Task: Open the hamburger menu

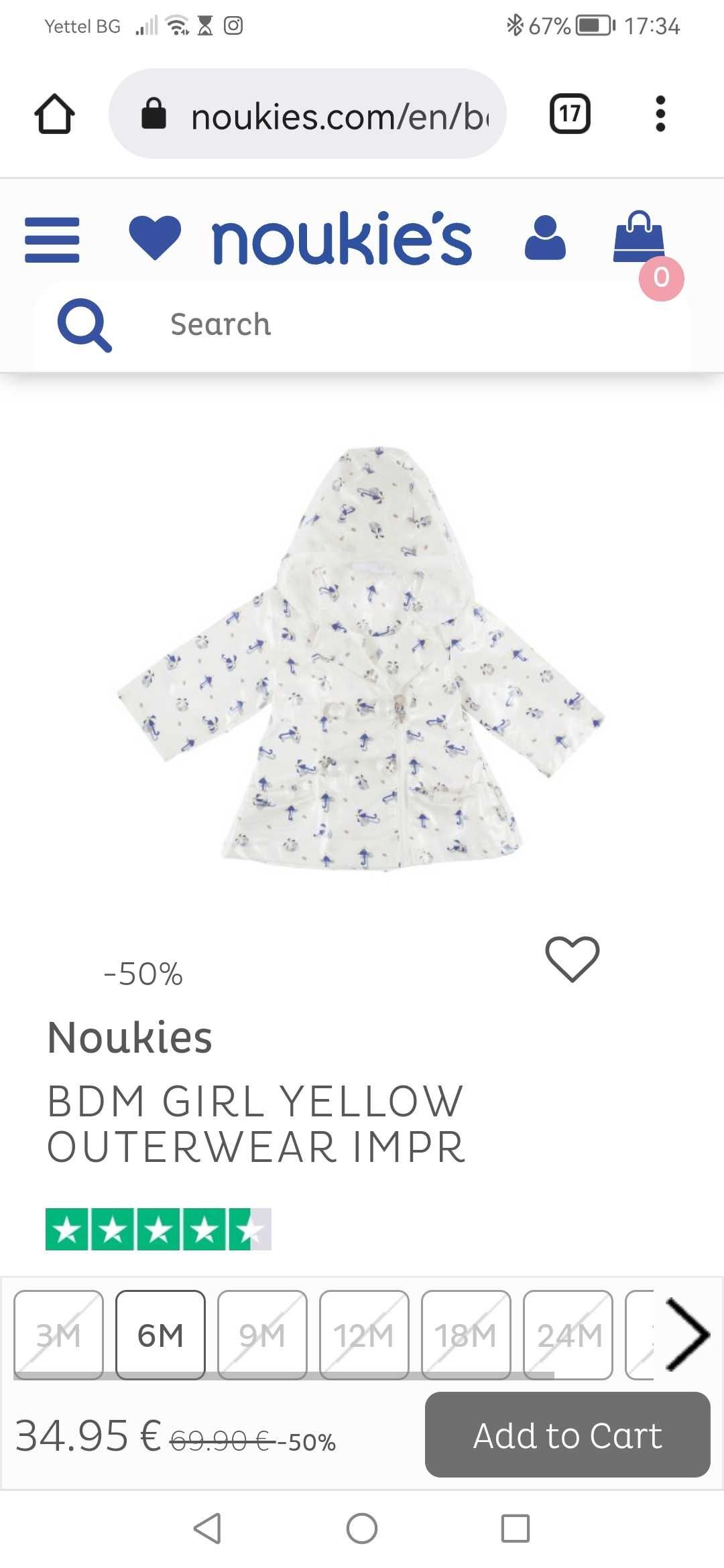Action: [x=52, y=239]
